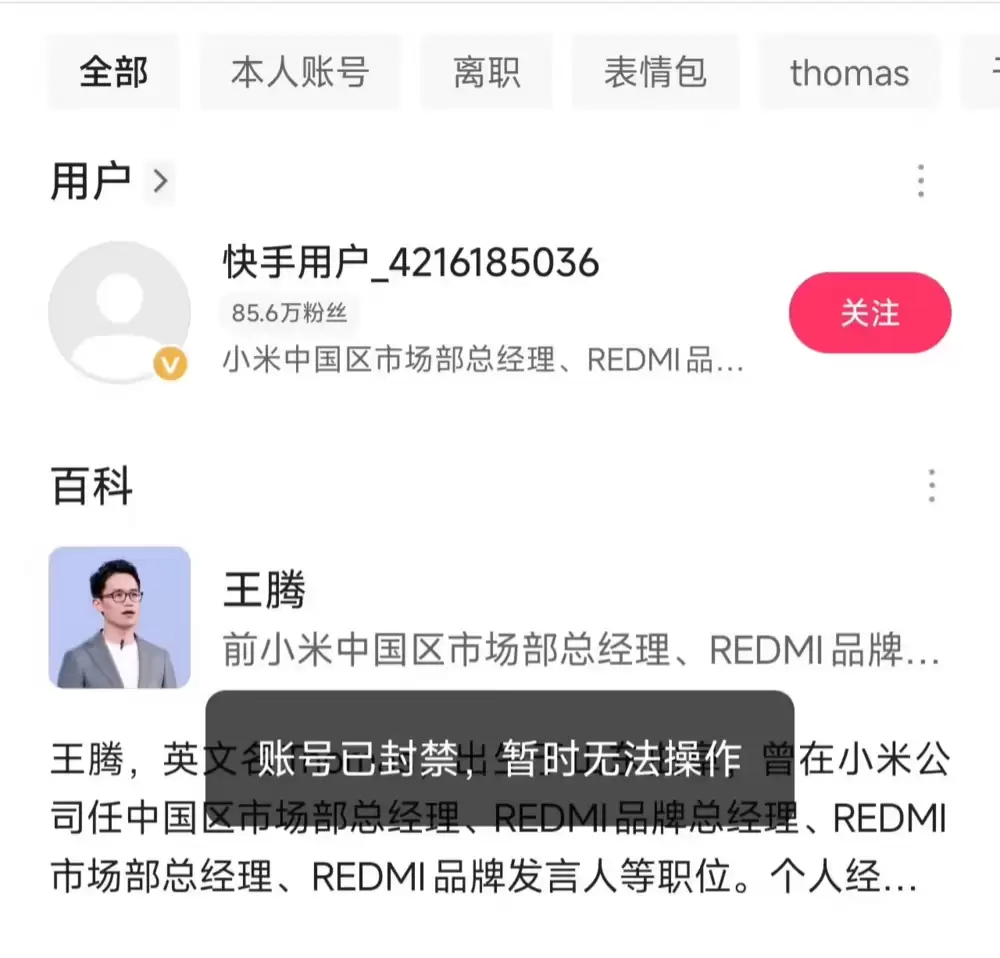Select the 本人账号 filter chip
This screenshot has width=1000, height=958.
pos(299,72)
